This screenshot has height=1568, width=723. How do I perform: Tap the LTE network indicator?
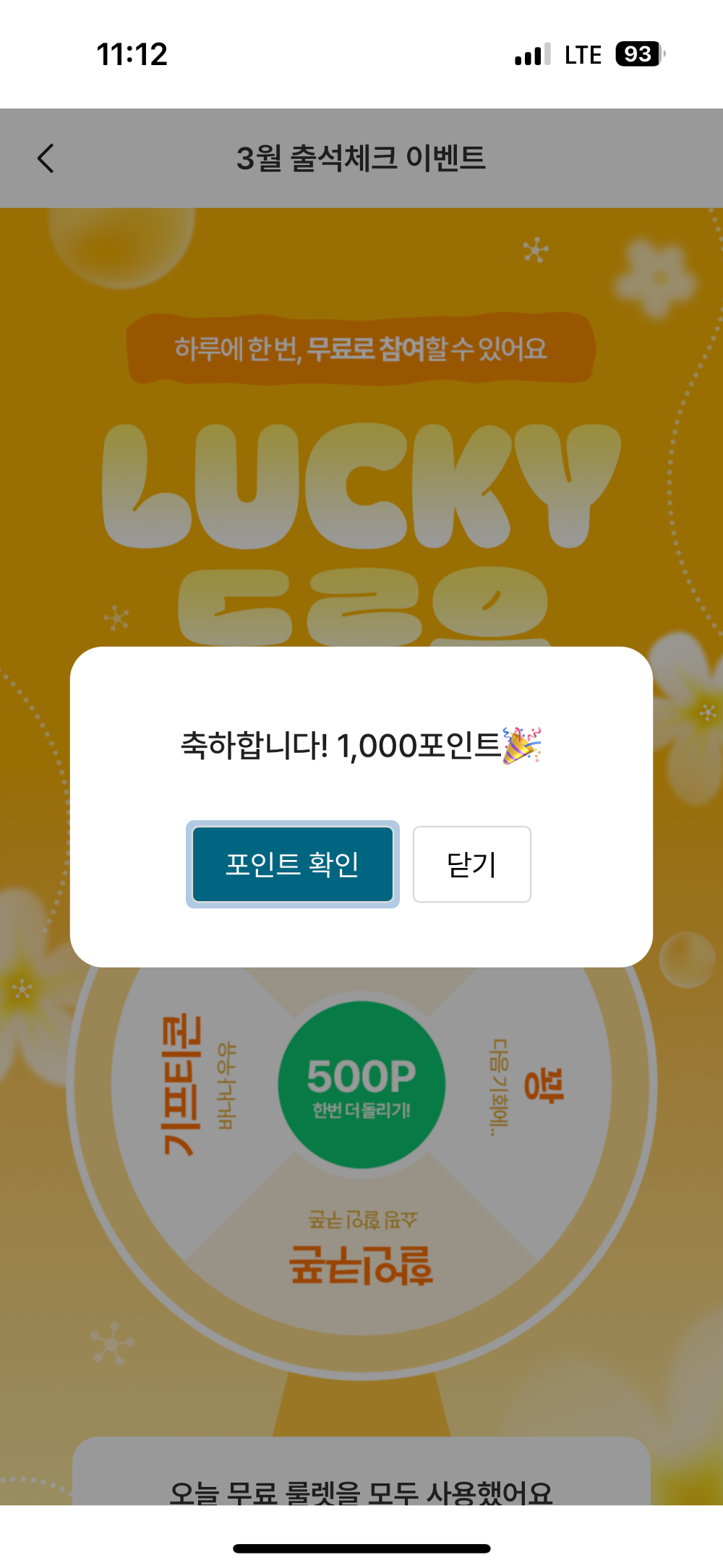(x=584, y=54)
